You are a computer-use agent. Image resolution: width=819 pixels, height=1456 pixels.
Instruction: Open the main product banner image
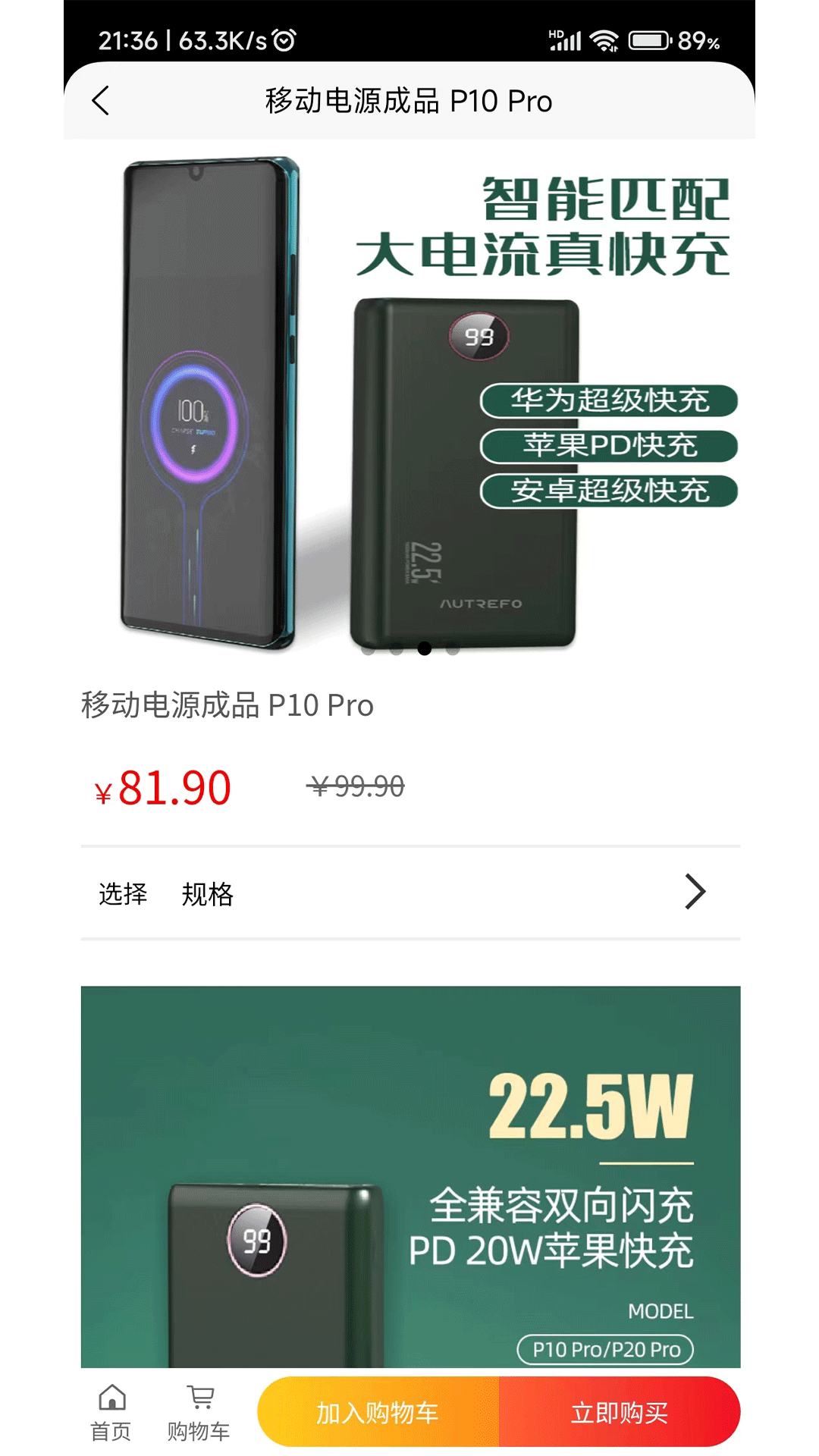(409, 402)
